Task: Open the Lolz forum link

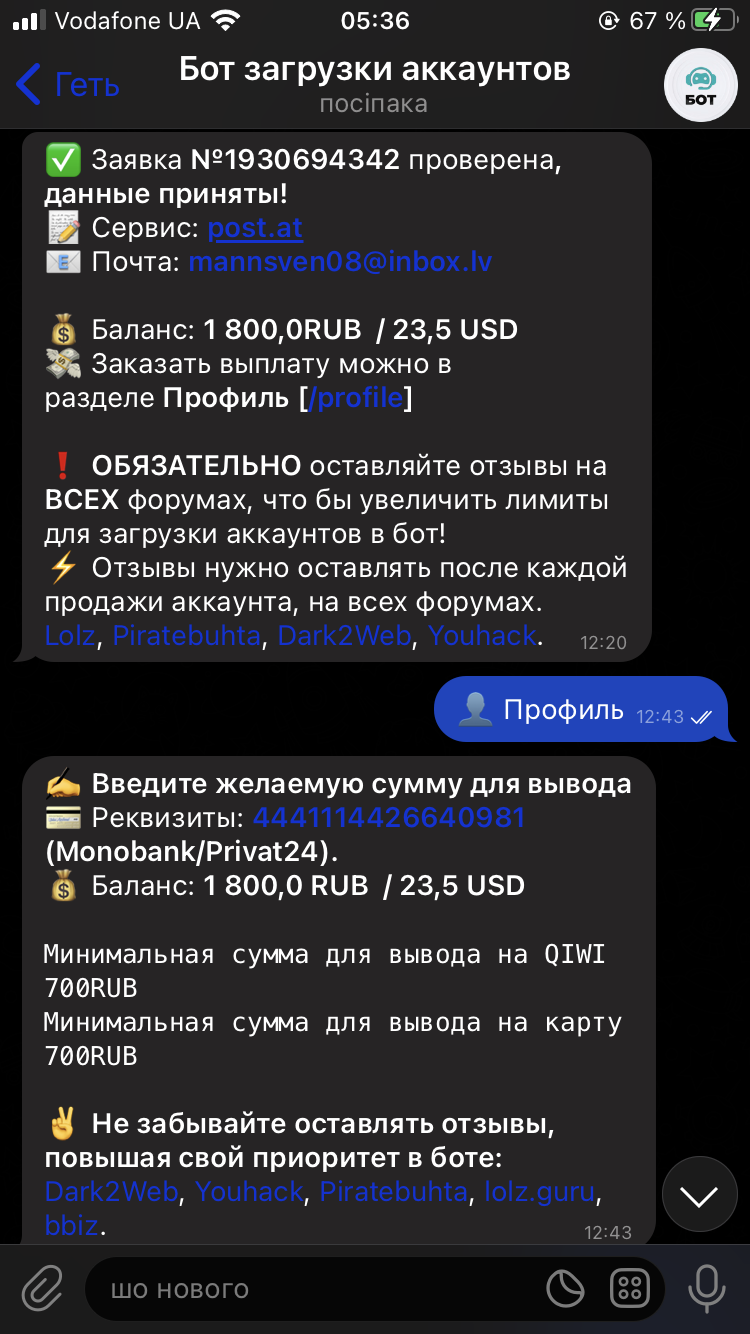Action: 70,635
